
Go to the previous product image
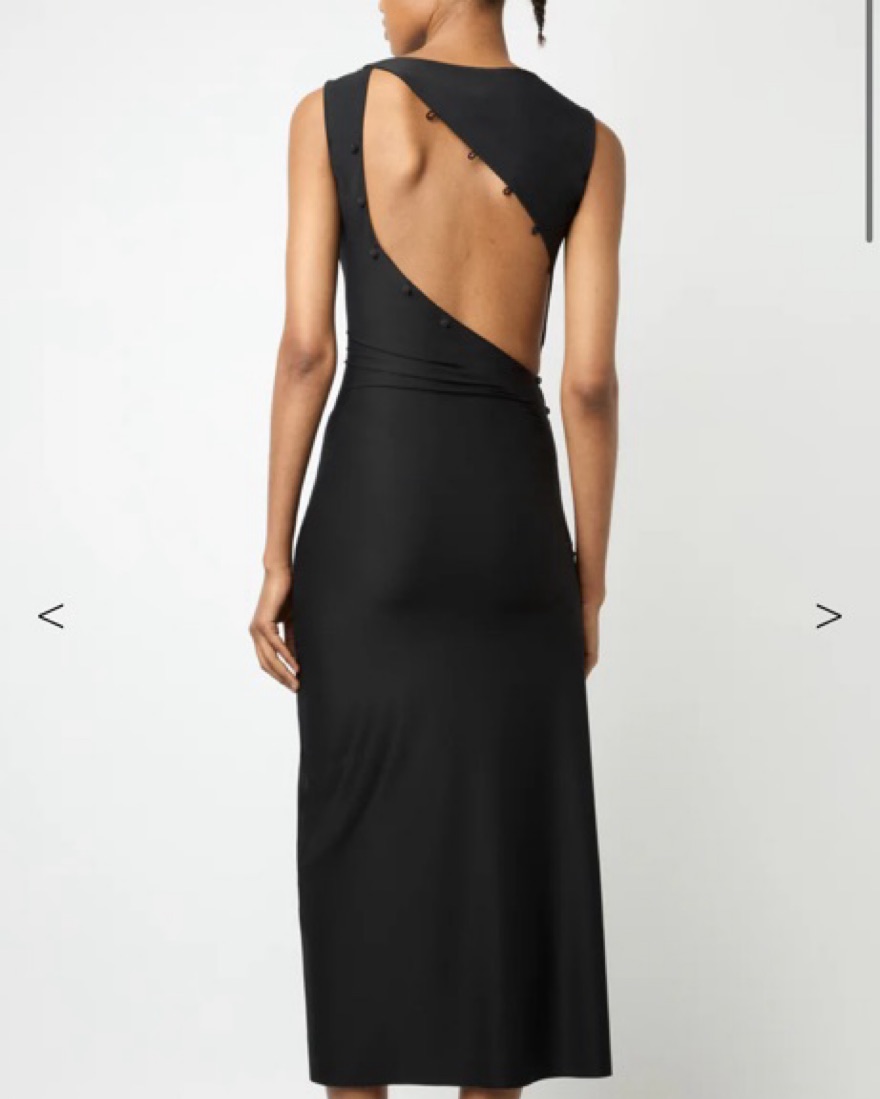click(x=51, y=616)
